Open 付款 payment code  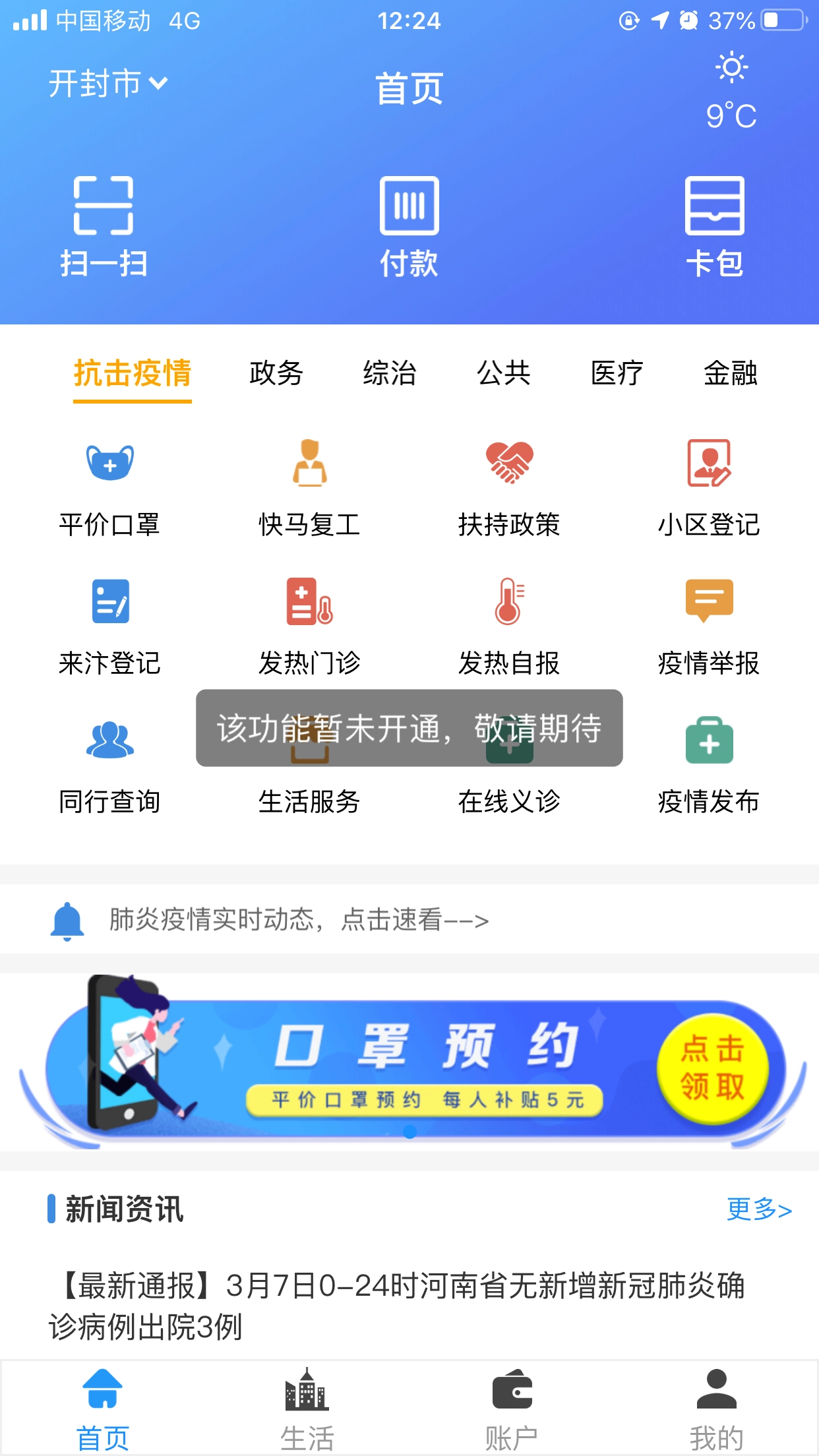pos(409,226)
